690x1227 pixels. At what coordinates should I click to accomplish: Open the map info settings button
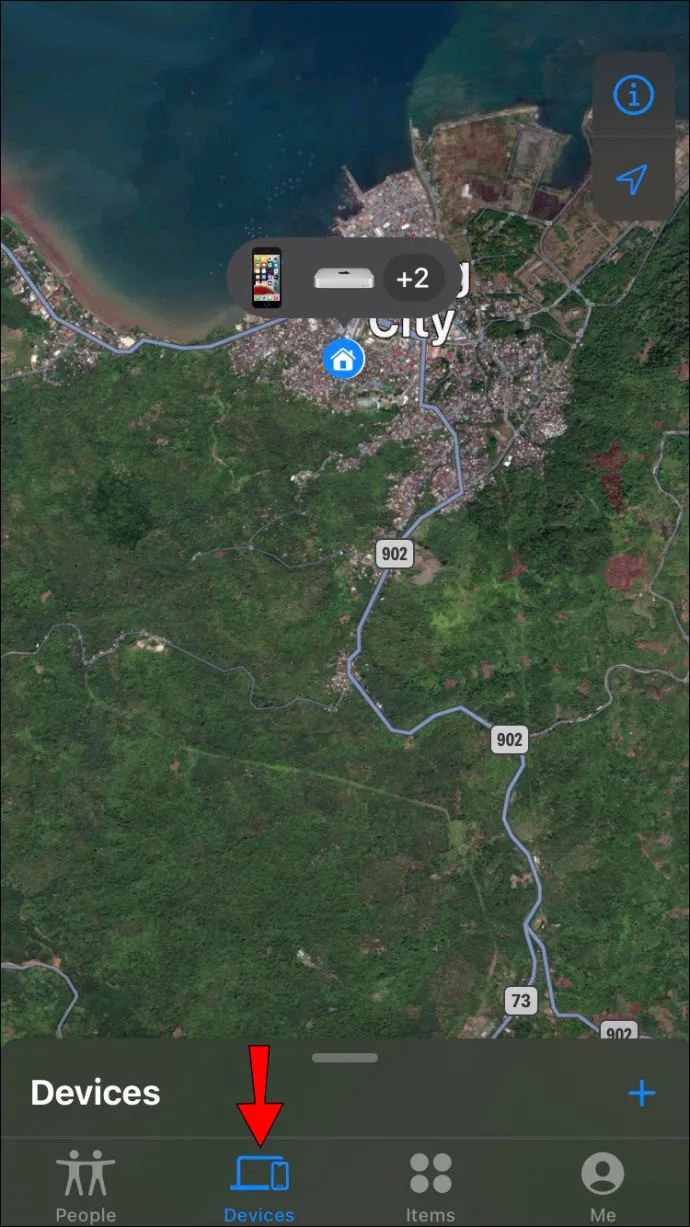[x=632, y=95]
